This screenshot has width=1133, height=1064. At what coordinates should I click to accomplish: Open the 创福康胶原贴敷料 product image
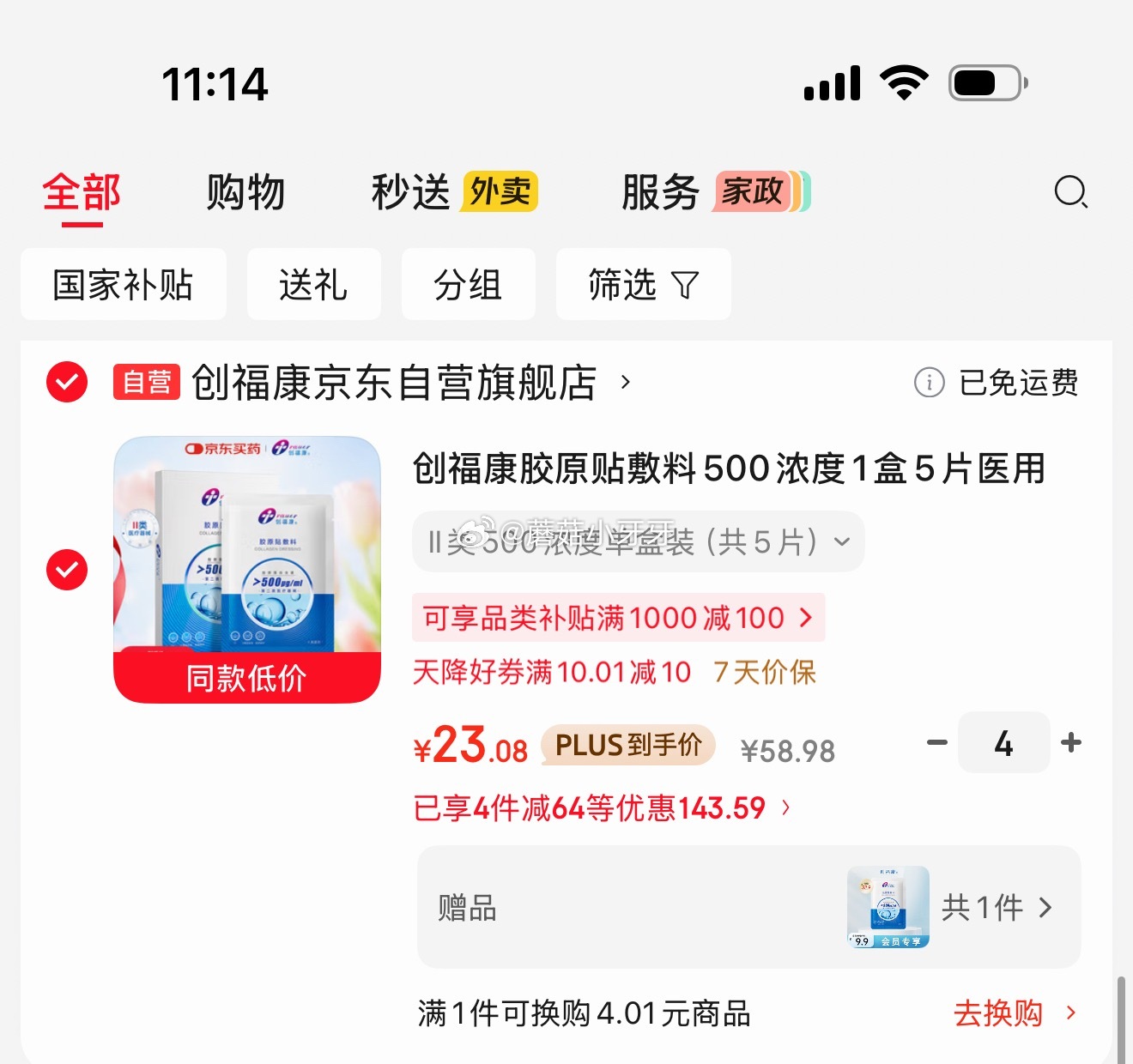247,570
